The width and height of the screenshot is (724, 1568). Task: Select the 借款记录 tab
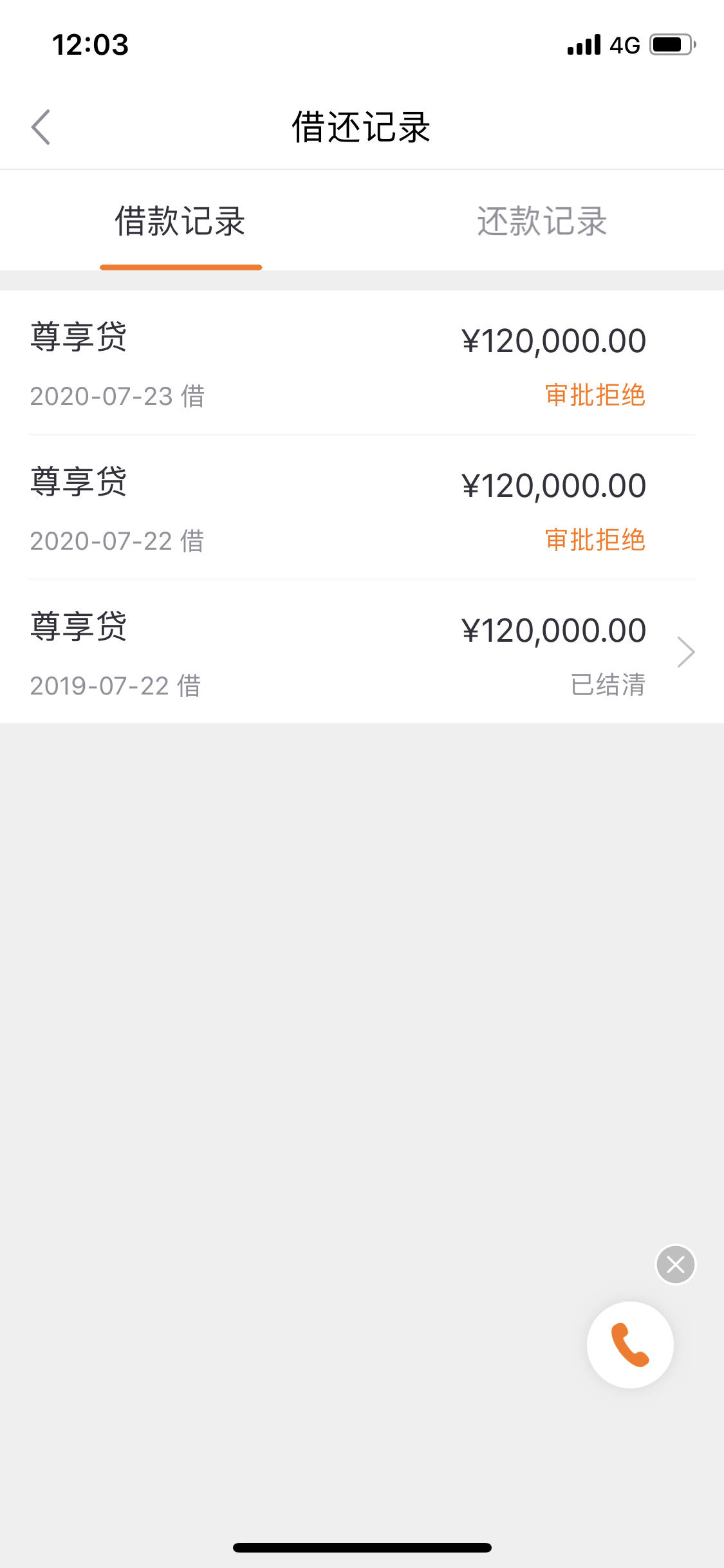180,221
